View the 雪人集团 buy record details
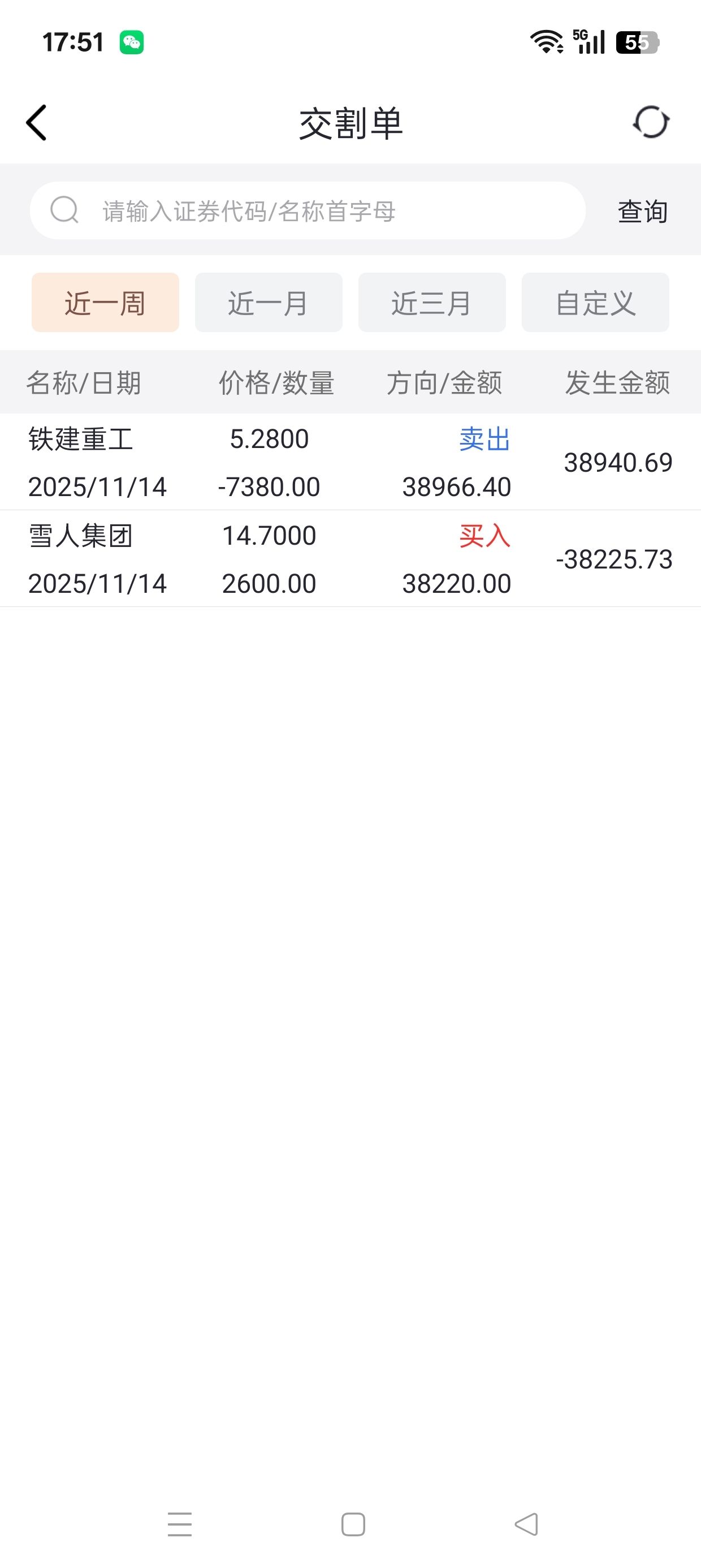Viewport: 701px width, 1568px height. [350, 559]
